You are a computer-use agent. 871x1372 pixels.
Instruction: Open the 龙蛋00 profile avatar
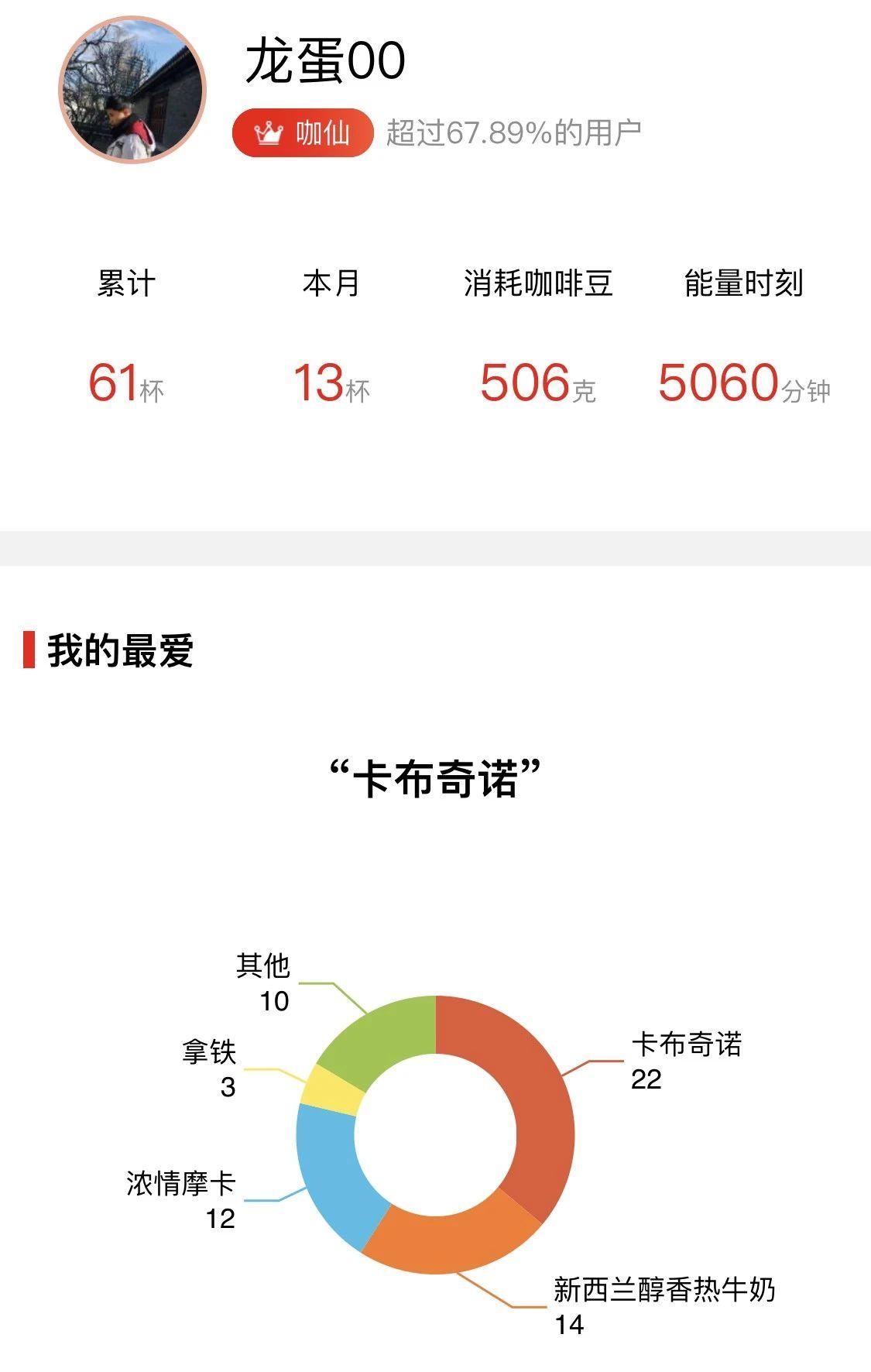pyautogui.click(x=132, y=91)
